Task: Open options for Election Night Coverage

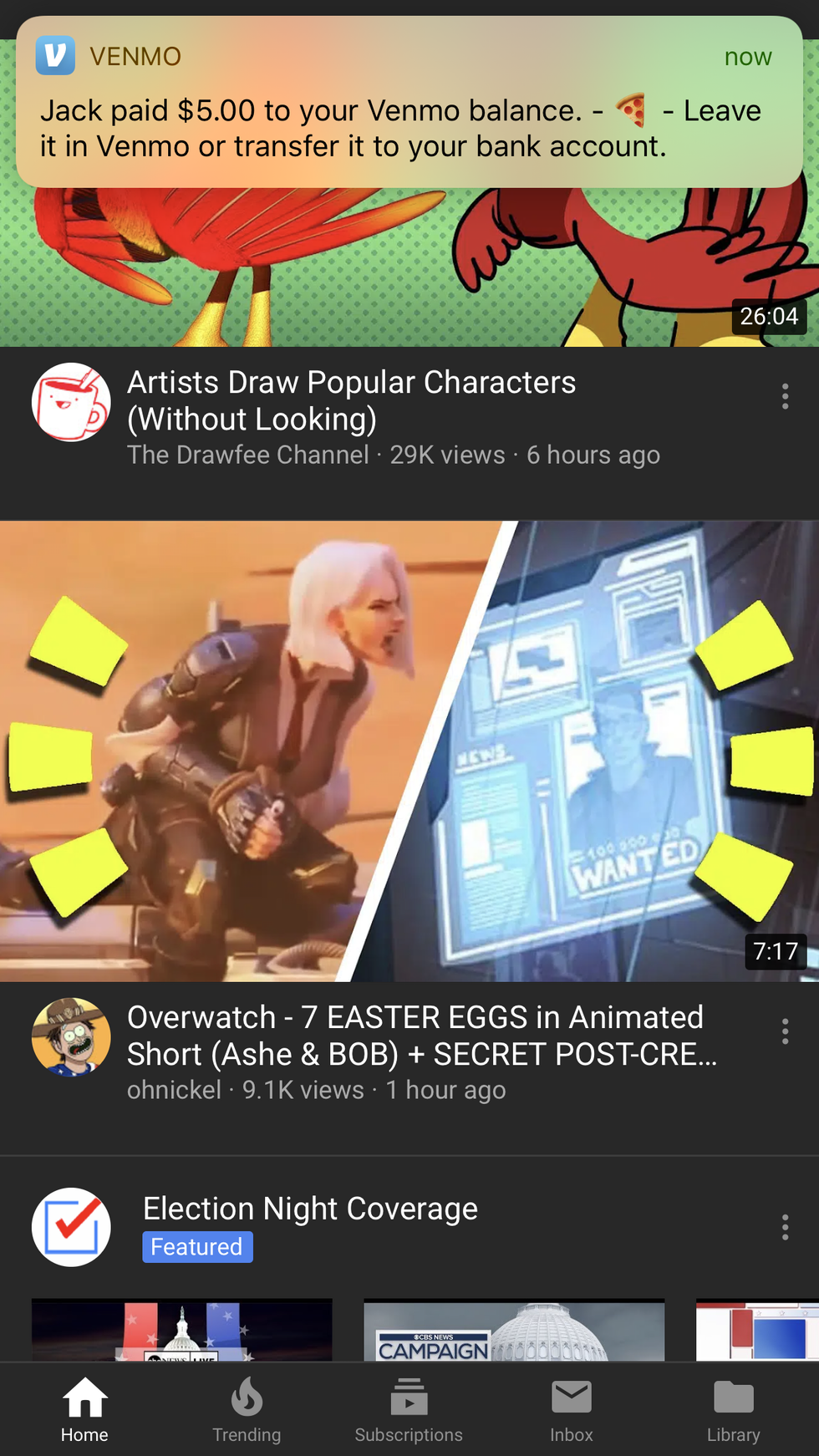Action: pos(785,1227)
